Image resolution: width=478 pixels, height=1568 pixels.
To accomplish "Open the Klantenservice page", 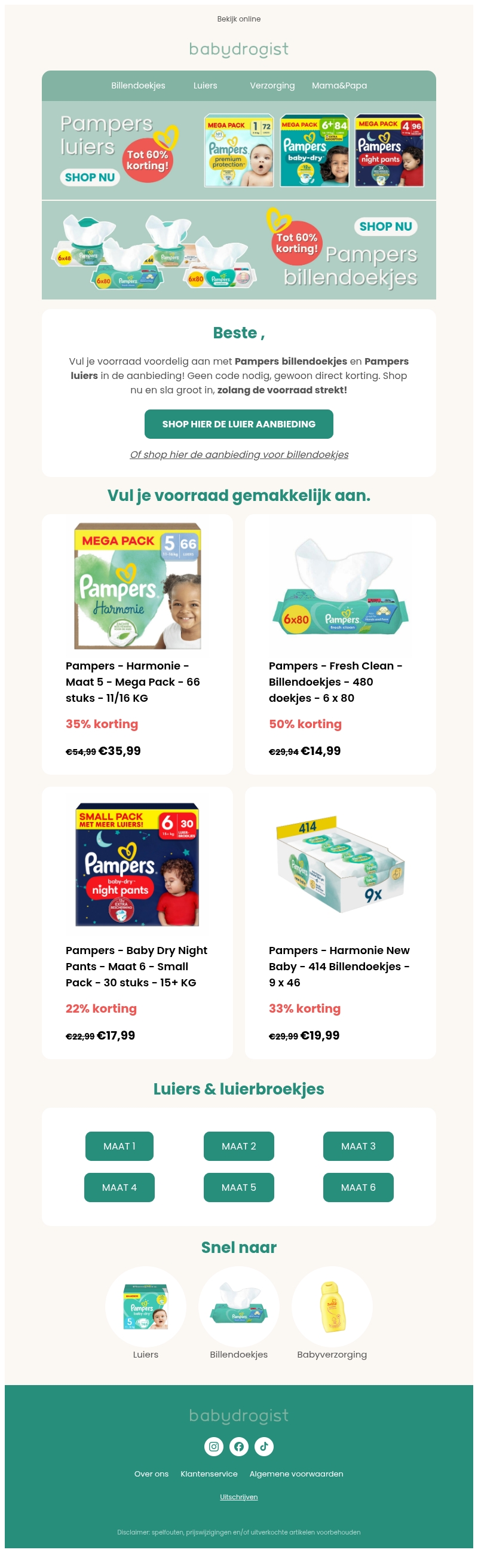I will (209, 1474).
